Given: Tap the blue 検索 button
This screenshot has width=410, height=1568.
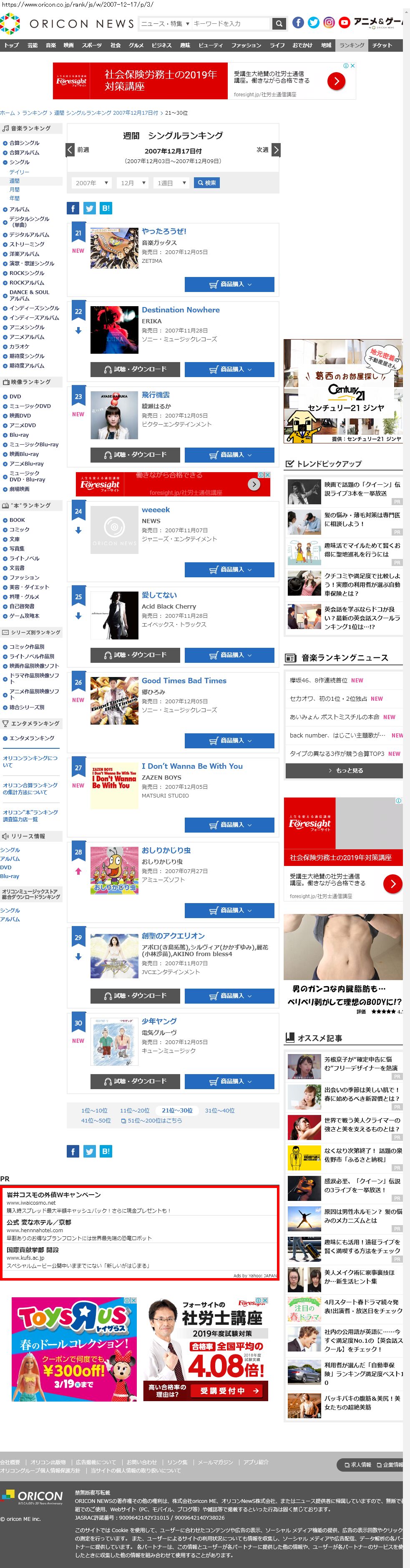Looking at the screenshot, I should click(x=206, y=183).
